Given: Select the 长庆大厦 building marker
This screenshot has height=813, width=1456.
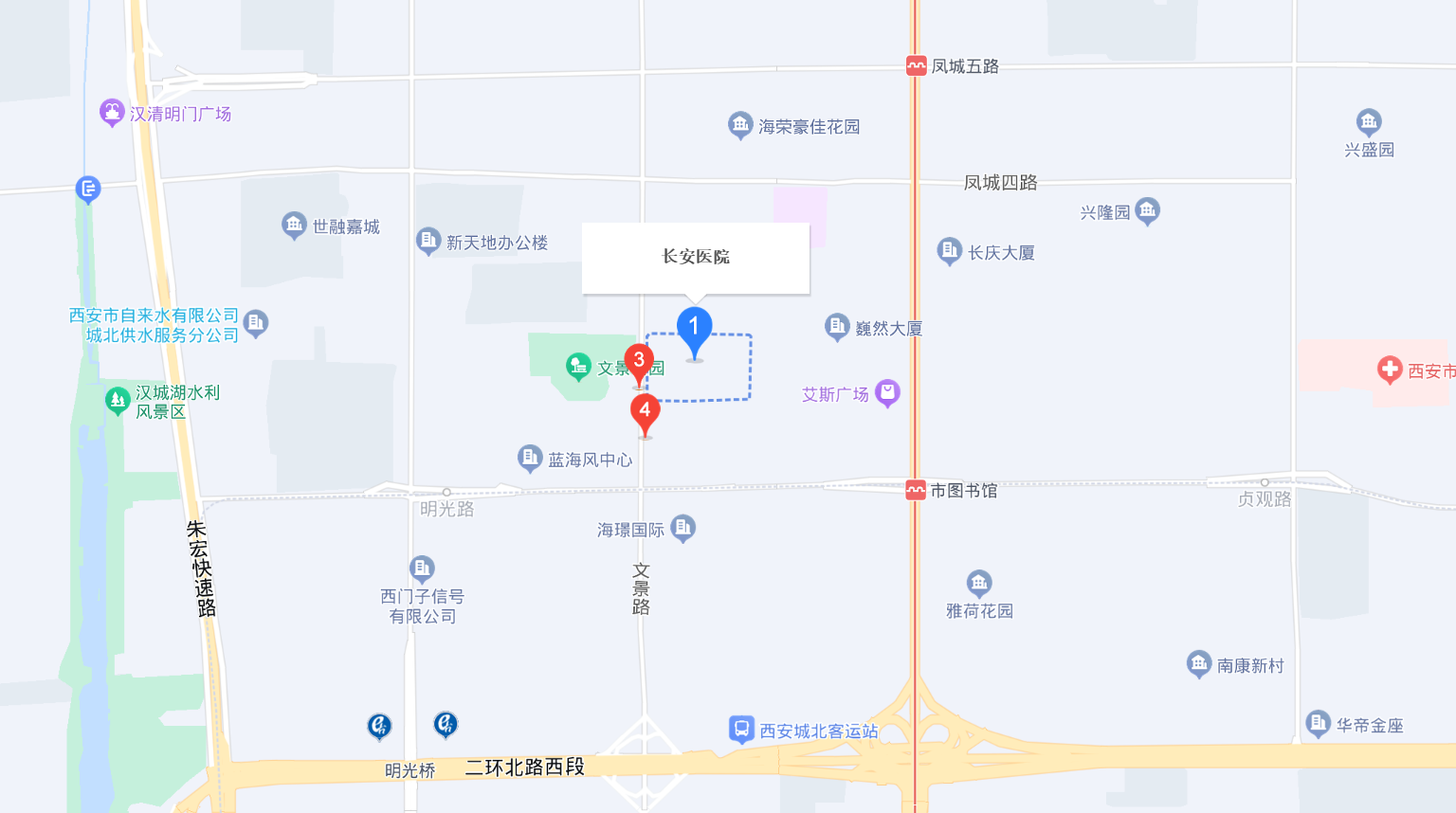Looking at the screenshot, I should pos(949,250).
